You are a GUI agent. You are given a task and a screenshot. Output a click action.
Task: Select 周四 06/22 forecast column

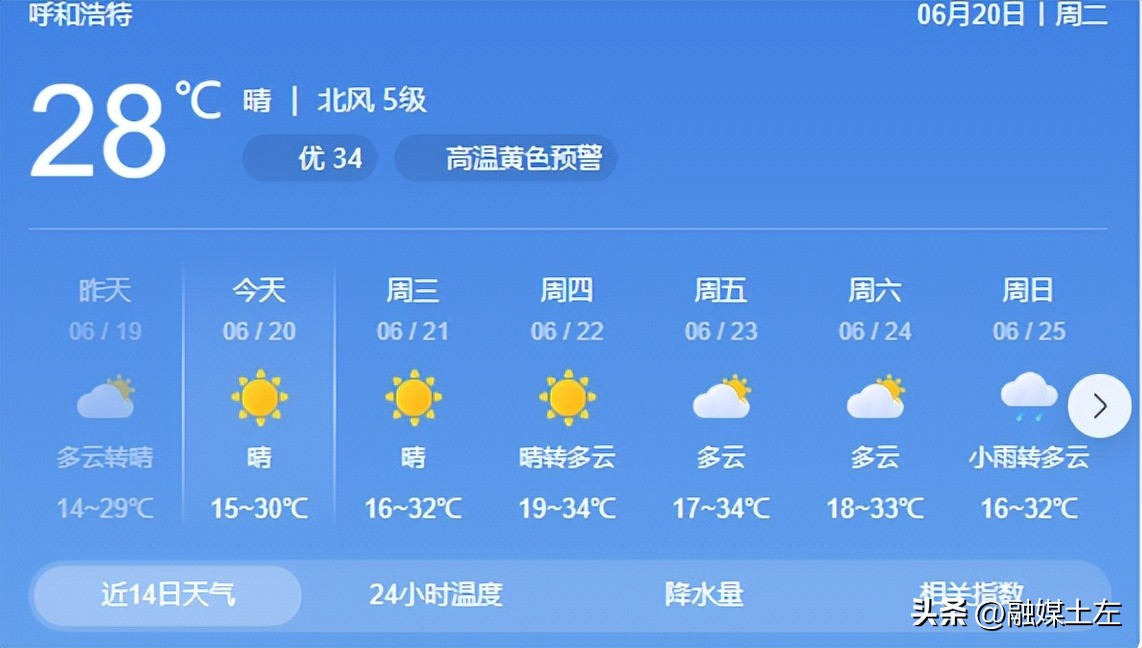[x=567, y=400]
